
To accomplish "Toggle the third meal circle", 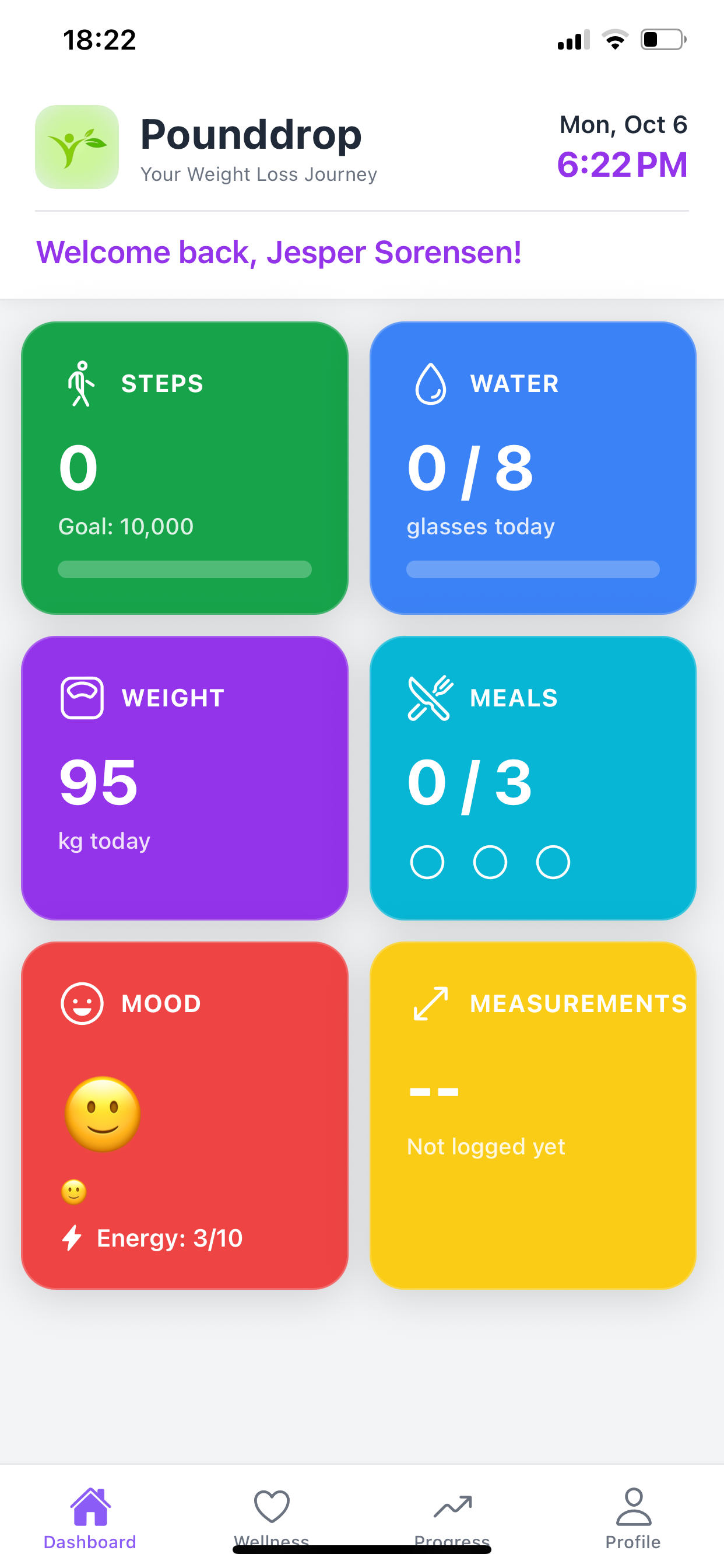I will coord(554,862).
